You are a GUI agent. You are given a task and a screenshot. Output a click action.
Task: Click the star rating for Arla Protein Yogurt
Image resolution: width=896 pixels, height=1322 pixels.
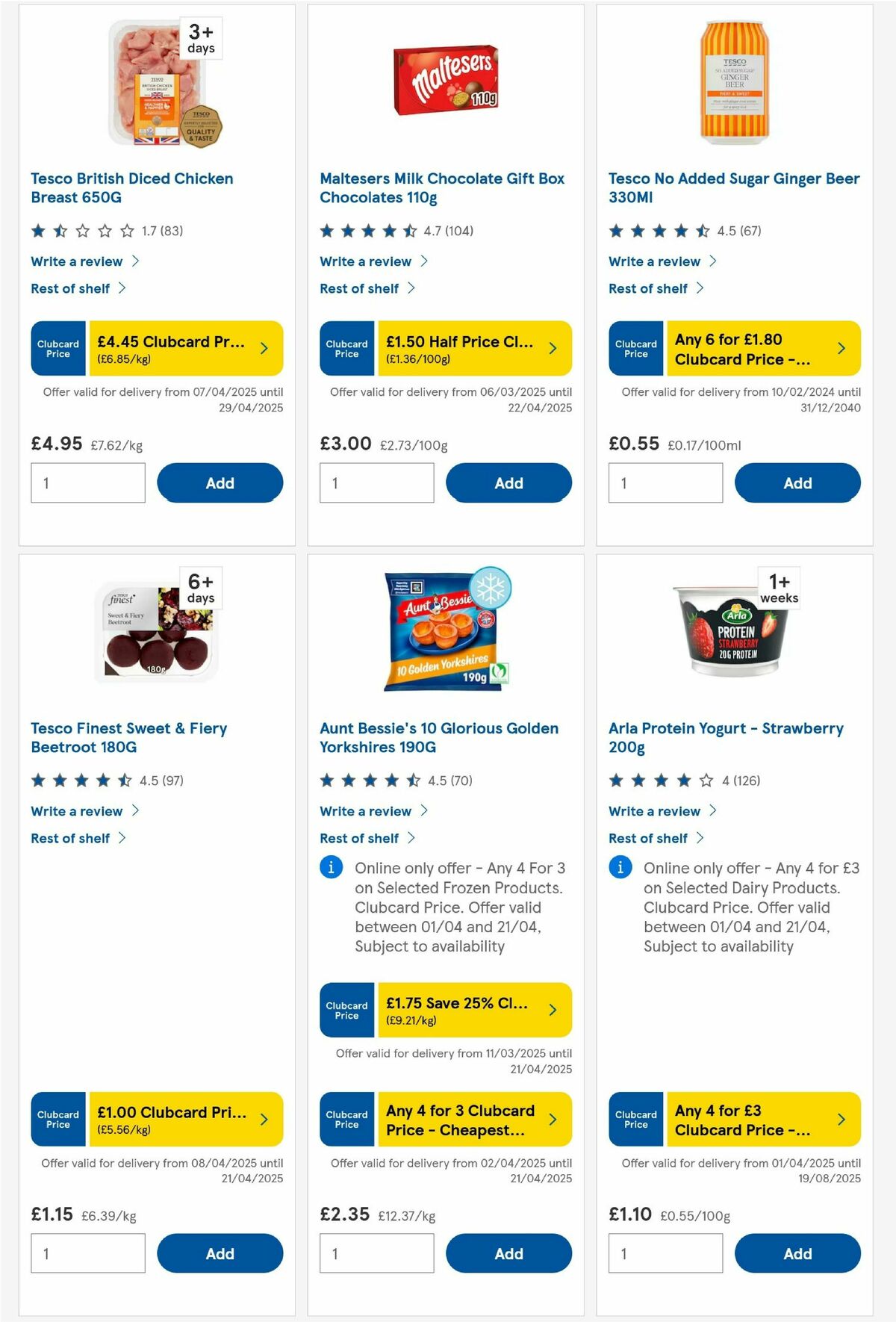(x=657, y=781)
